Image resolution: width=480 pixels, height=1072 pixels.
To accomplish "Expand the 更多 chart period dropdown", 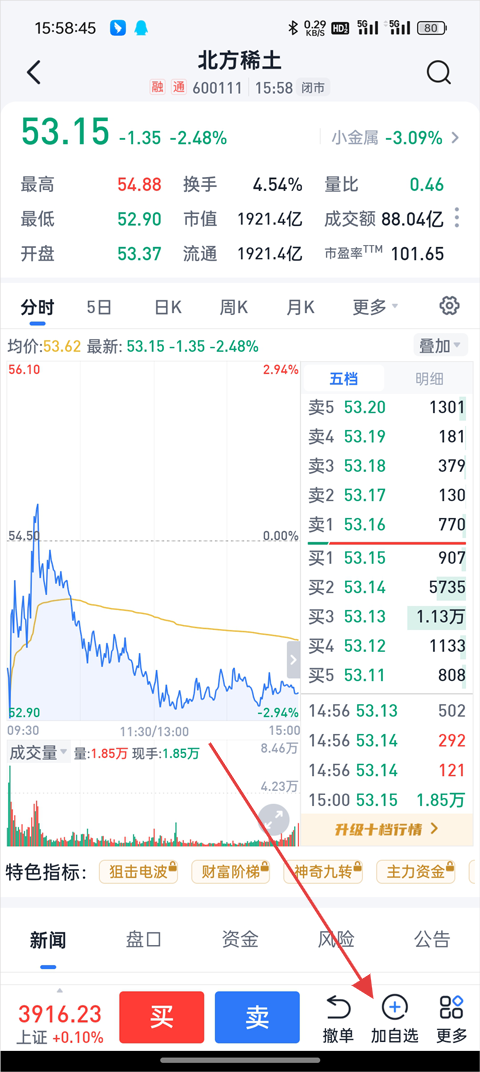I will [375, 308].
